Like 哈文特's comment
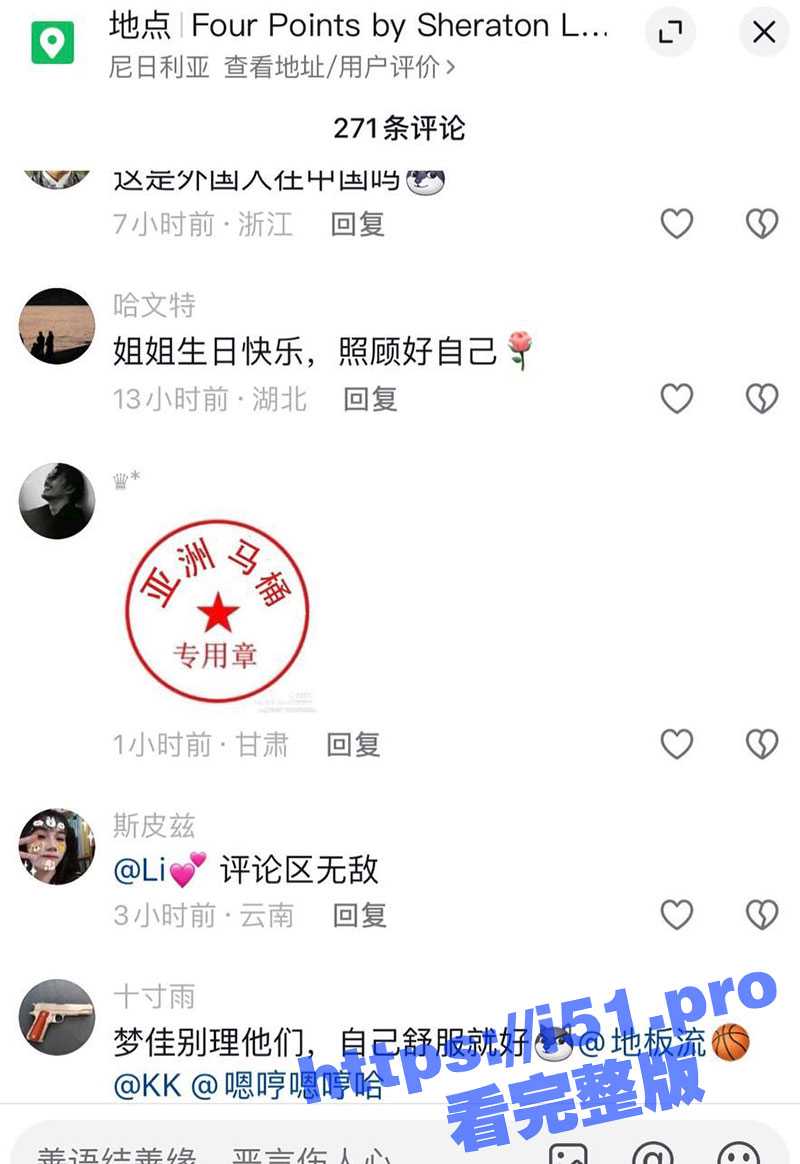The height and width of the screenshot is (1164, 800). [677, 399]
